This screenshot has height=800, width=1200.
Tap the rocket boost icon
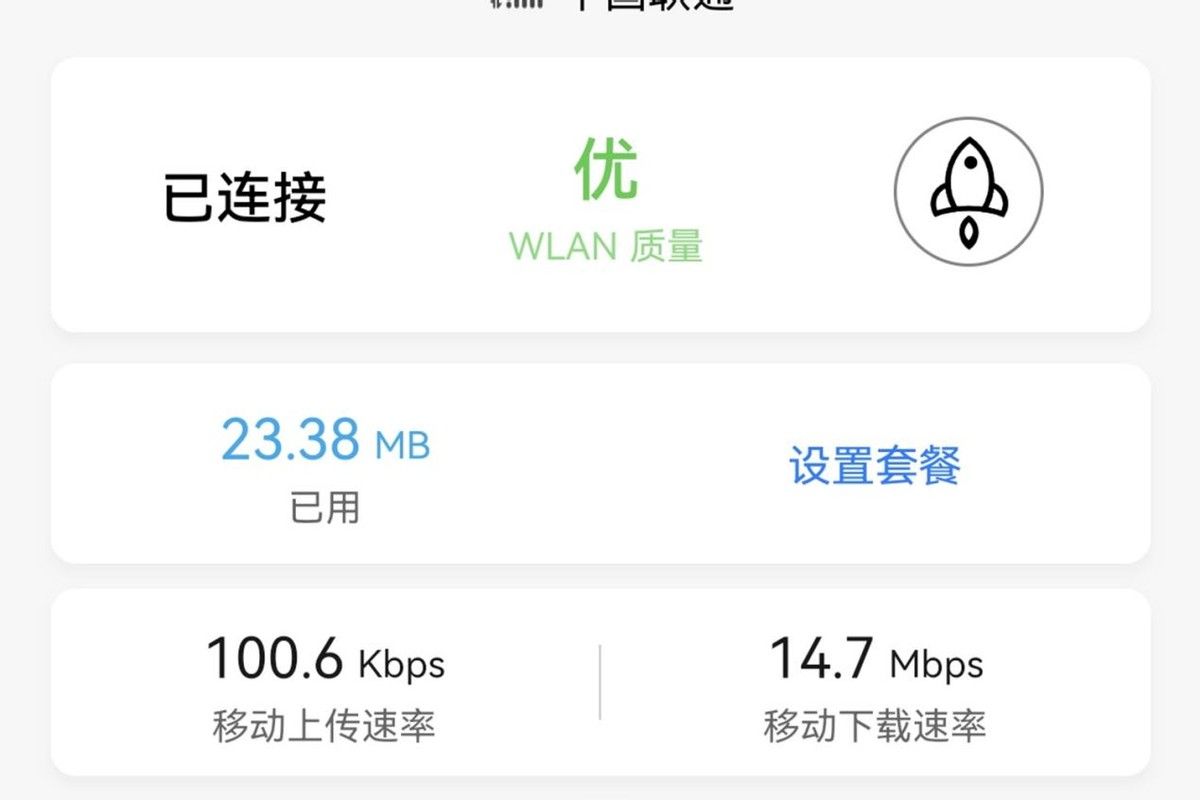click(968, 191)
